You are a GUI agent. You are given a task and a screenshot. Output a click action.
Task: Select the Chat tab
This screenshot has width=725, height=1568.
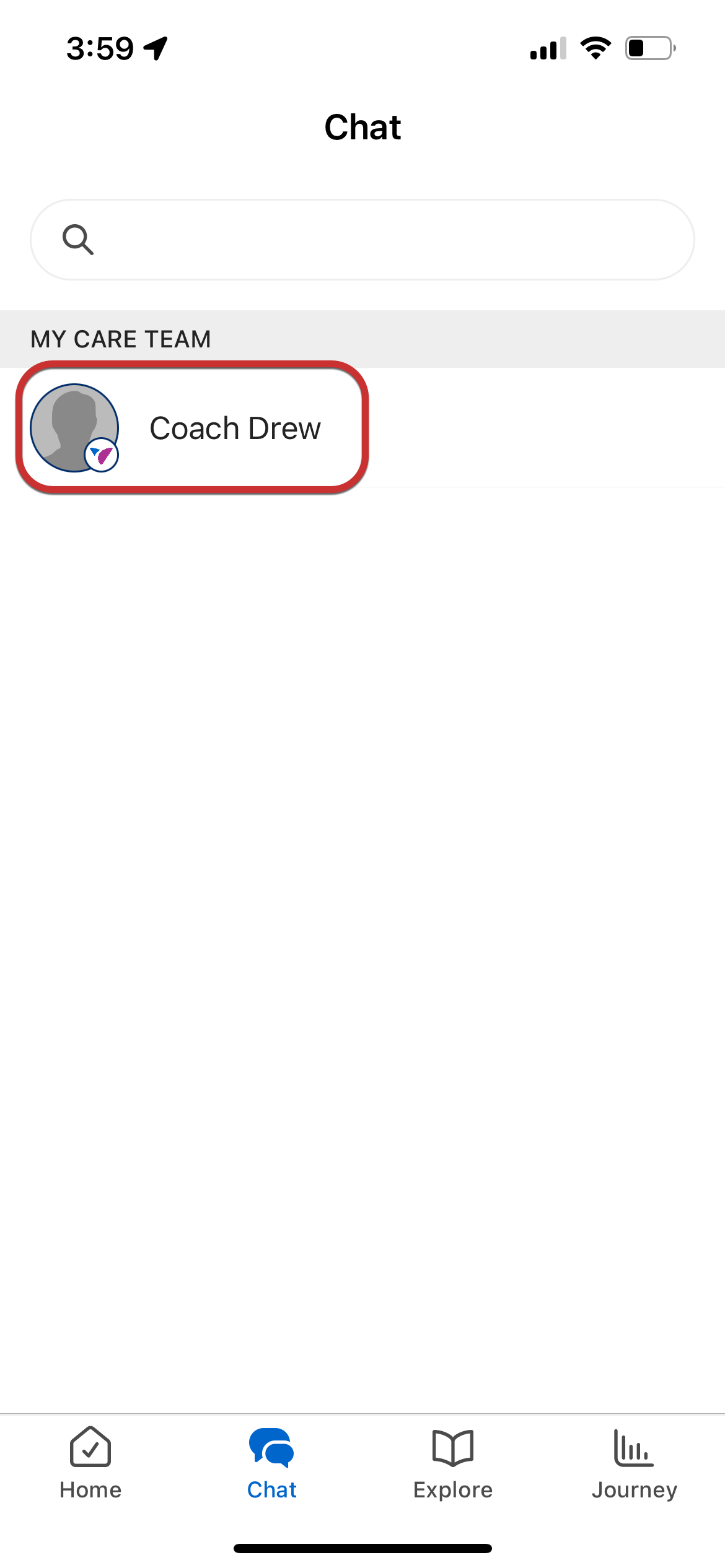click(x=271, y=1463)
